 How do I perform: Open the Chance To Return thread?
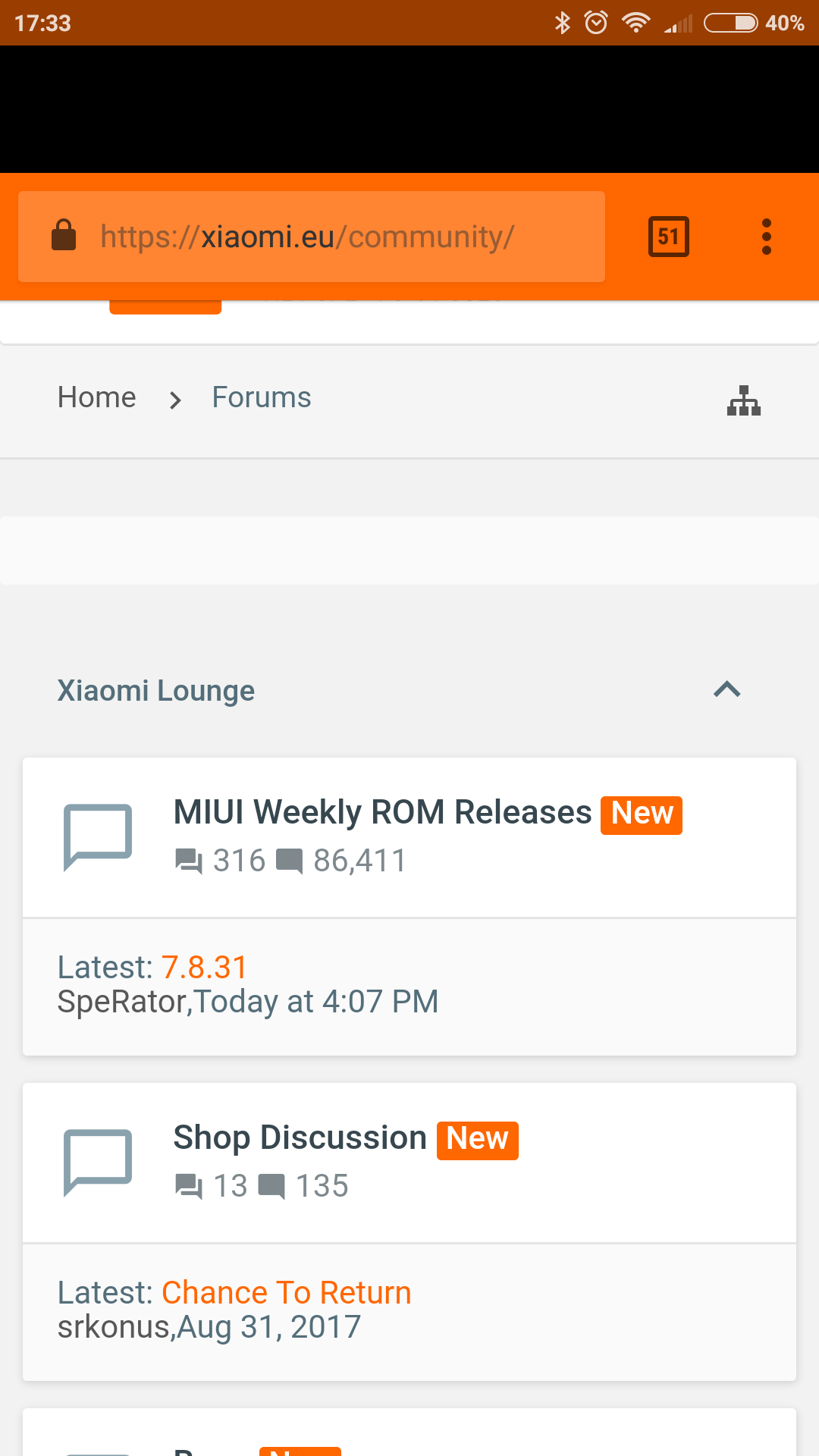point(286,1293)
